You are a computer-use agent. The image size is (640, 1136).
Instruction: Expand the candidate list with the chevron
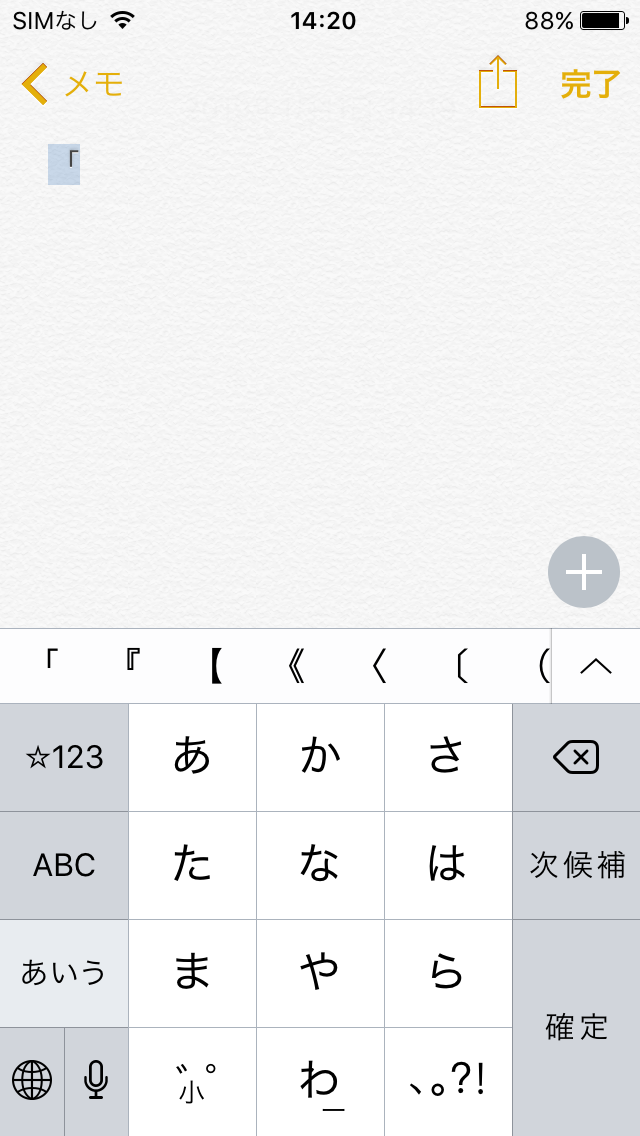point(596,667)
